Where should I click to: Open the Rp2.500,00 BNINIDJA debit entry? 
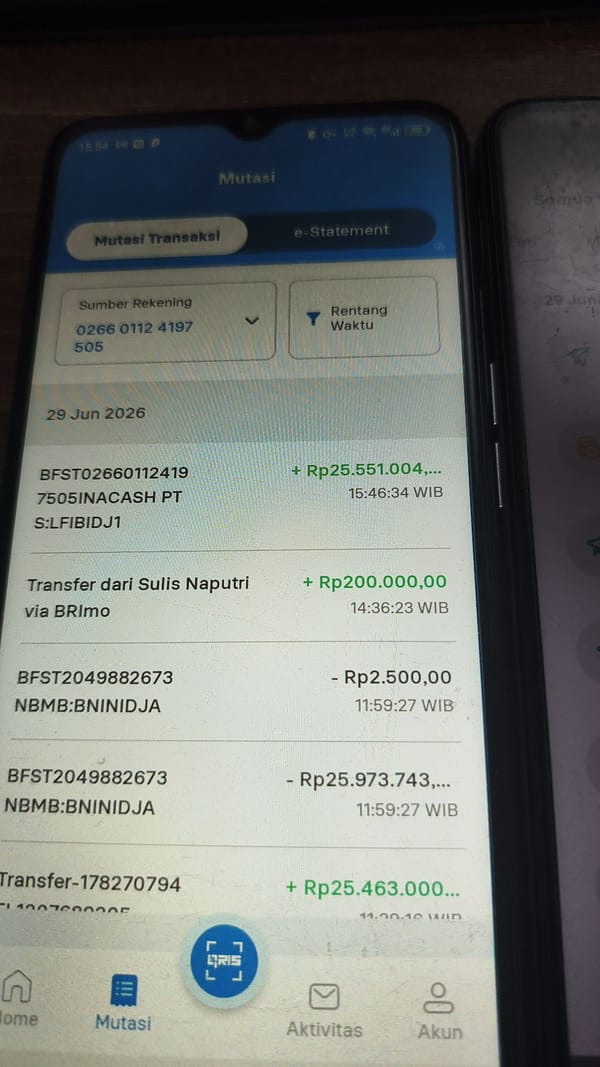coord(234,691)
